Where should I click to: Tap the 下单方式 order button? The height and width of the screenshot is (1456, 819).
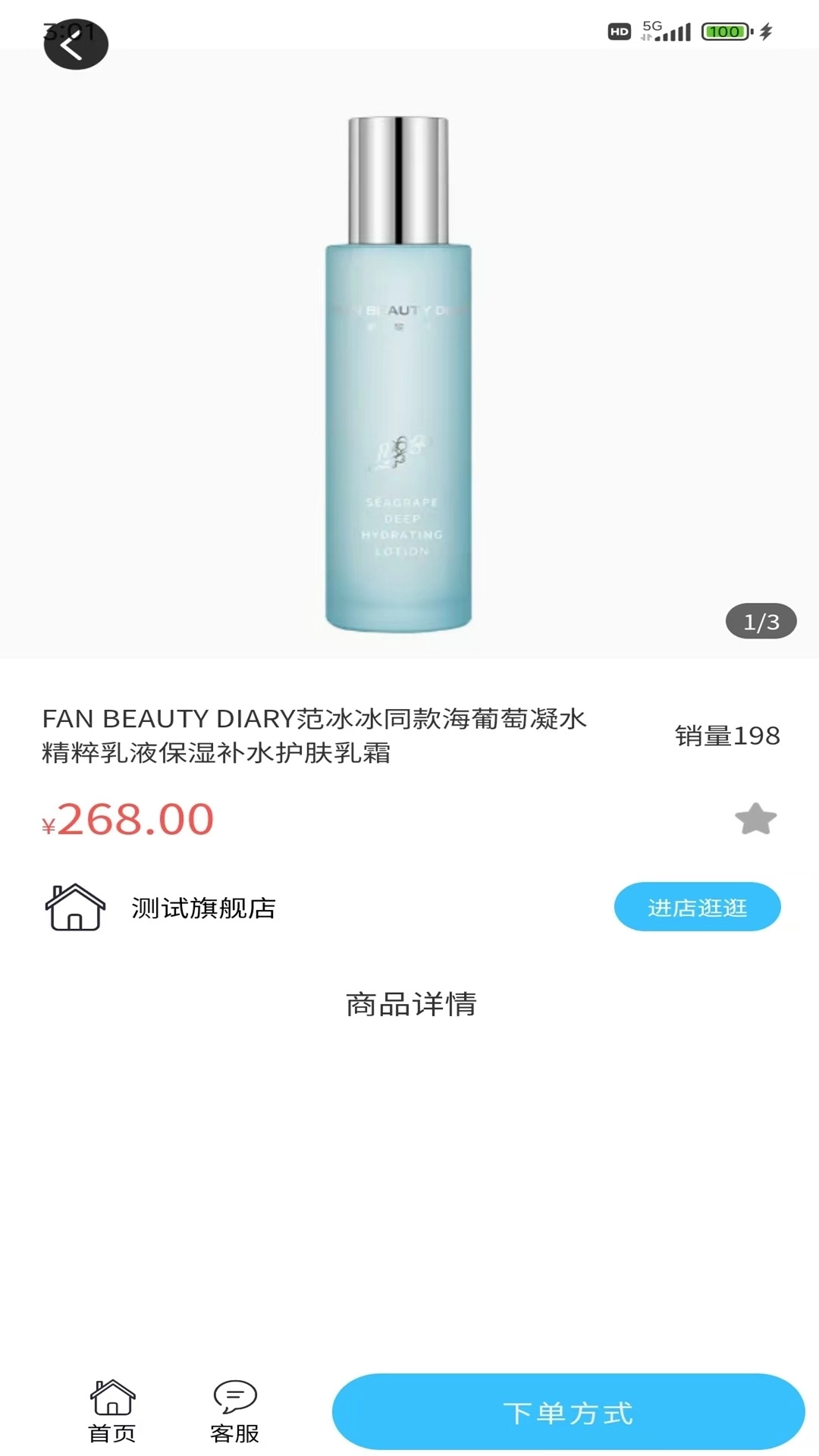coord(568,1412)
